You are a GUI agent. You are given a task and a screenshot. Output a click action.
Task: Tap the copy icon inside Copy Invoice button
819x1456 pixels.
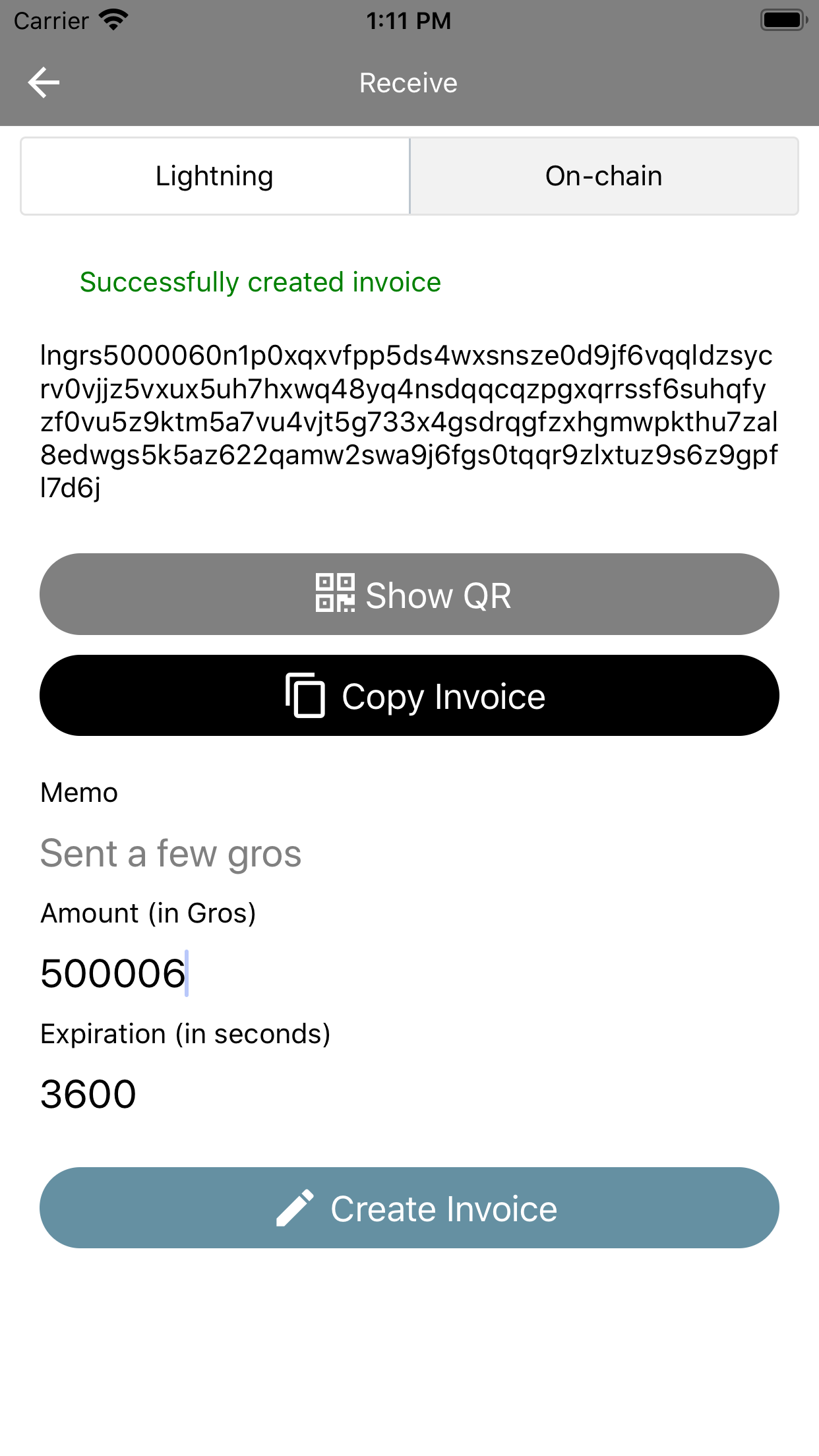tap(307, 696)
